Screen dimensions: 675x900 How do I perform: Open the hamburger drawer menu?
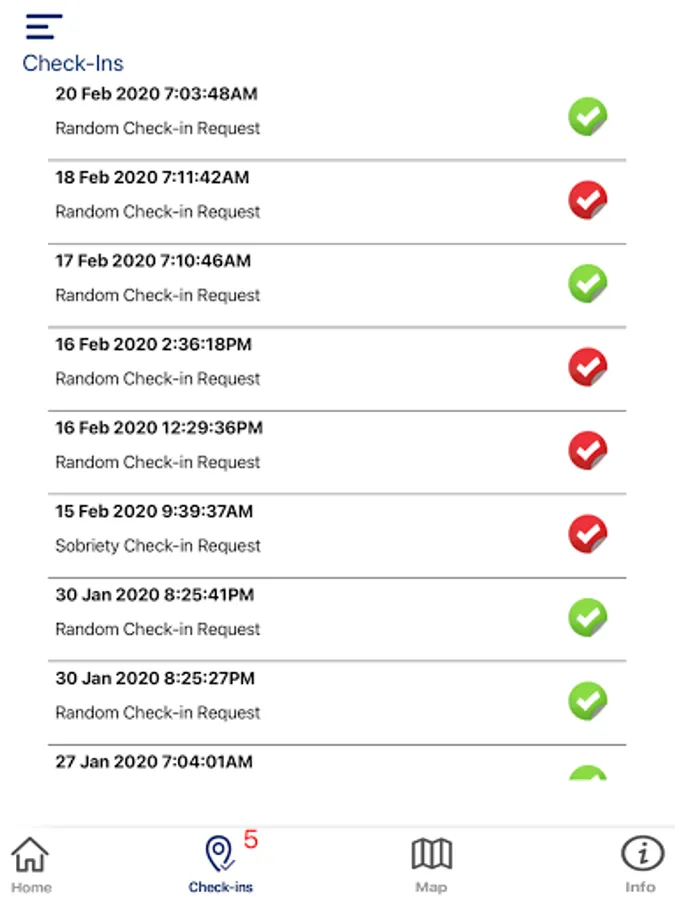(44, 26)
